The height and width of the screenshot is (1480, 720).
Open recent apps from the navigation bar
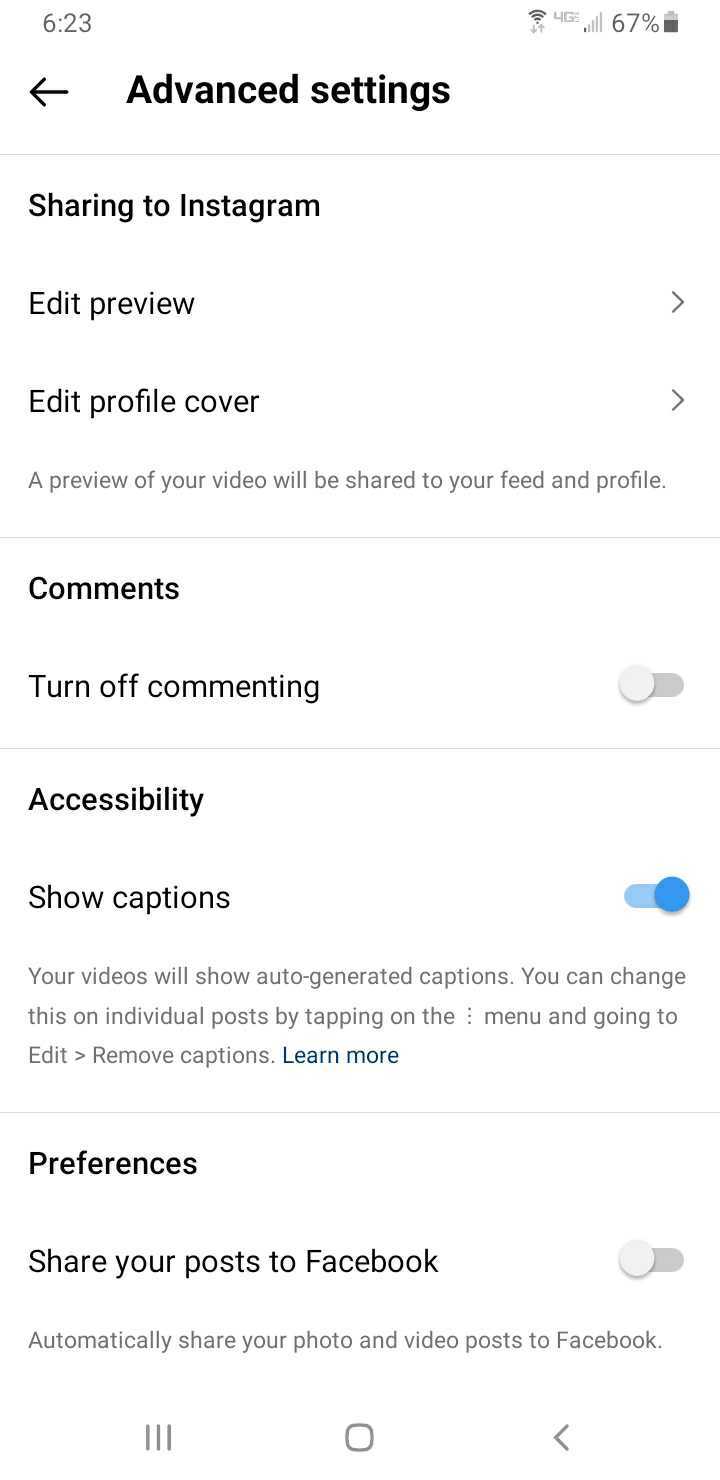click(x=159, y=1438)
